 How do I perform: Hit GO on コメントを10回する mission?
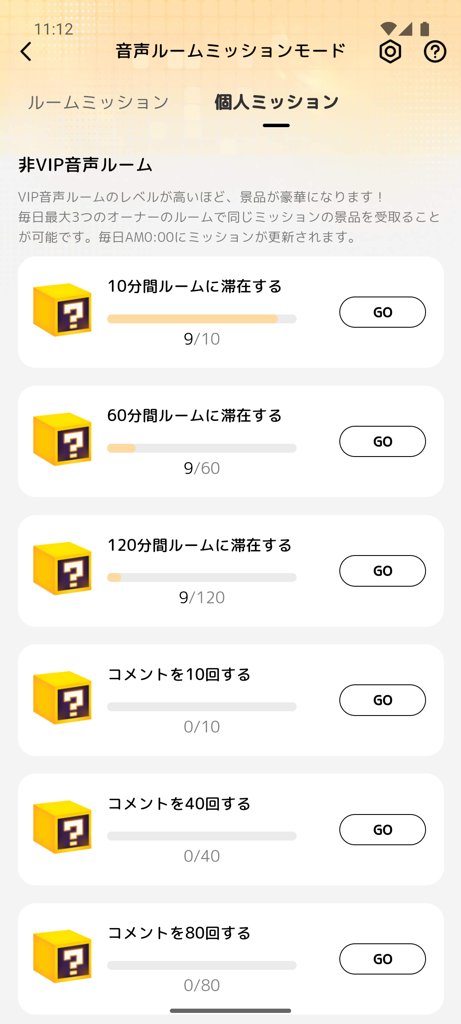click(383, 700)
